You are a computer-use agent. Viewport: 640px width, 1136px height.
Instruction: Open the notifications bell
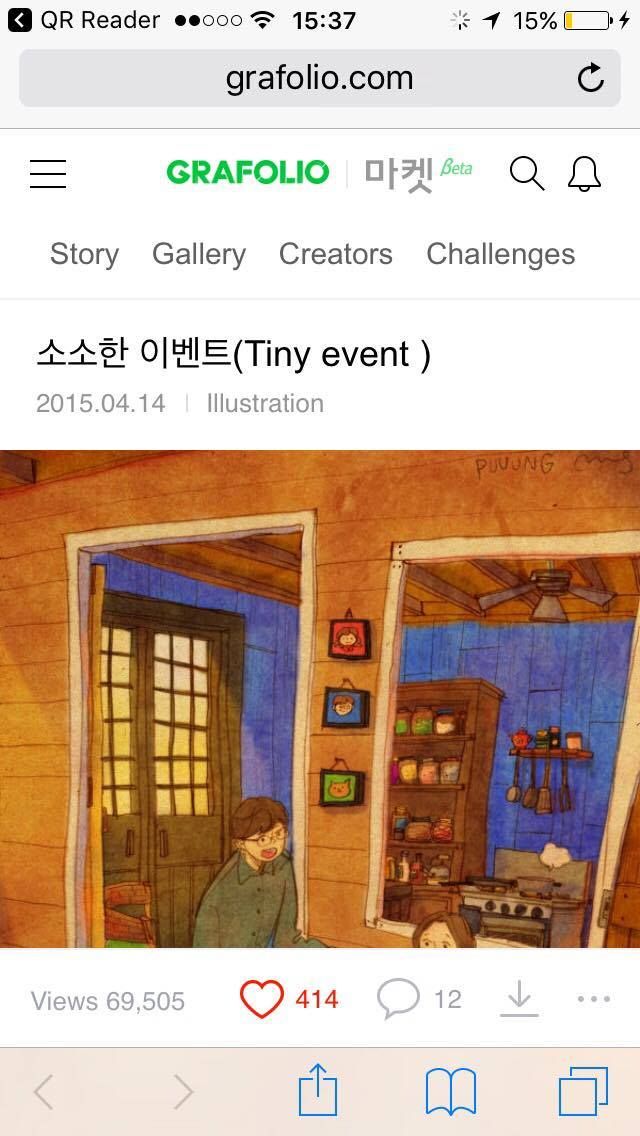pos(584,173)
